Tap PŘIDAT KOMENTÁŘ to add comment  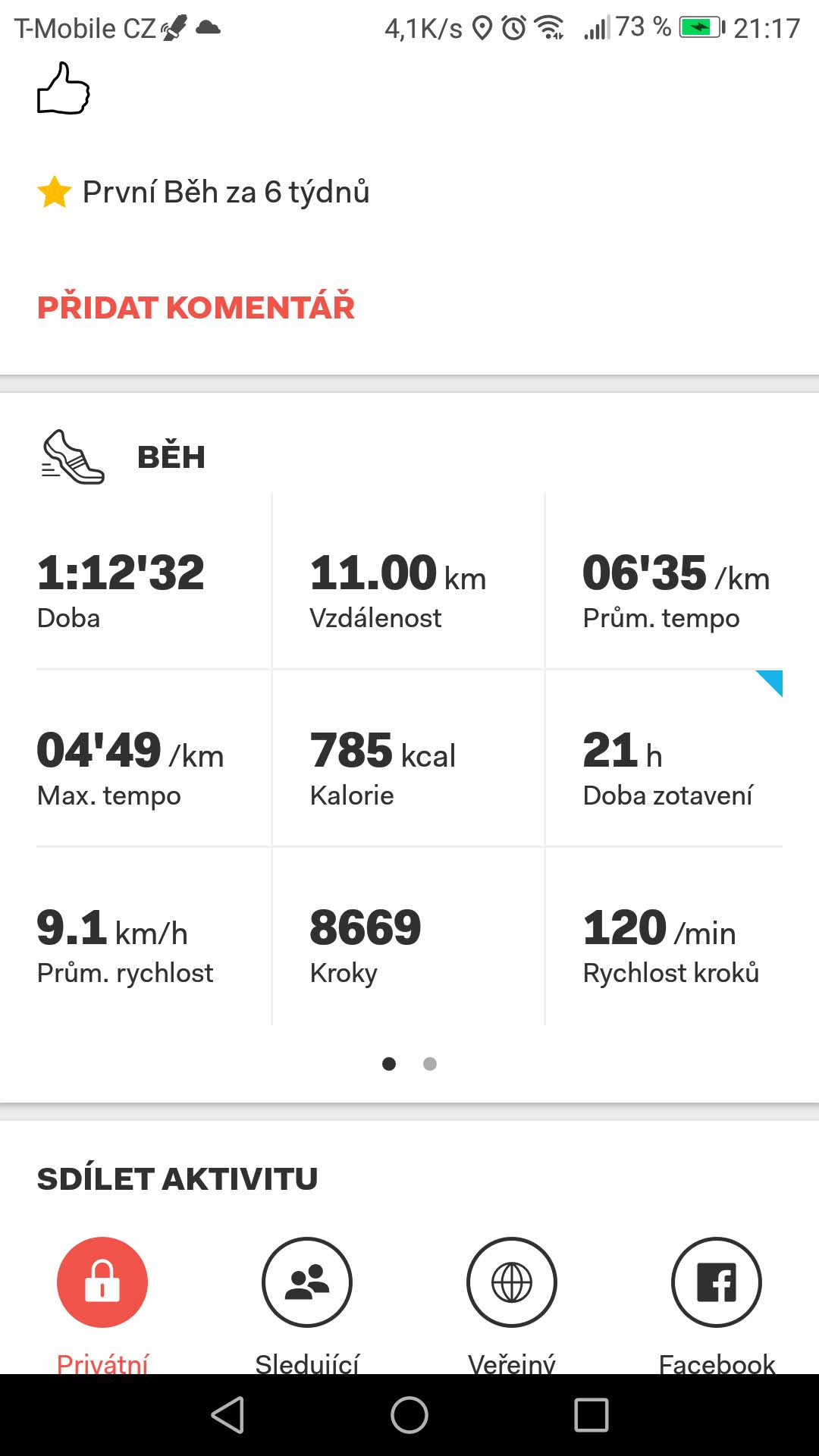pyautogui.click(x=196, y=307)
